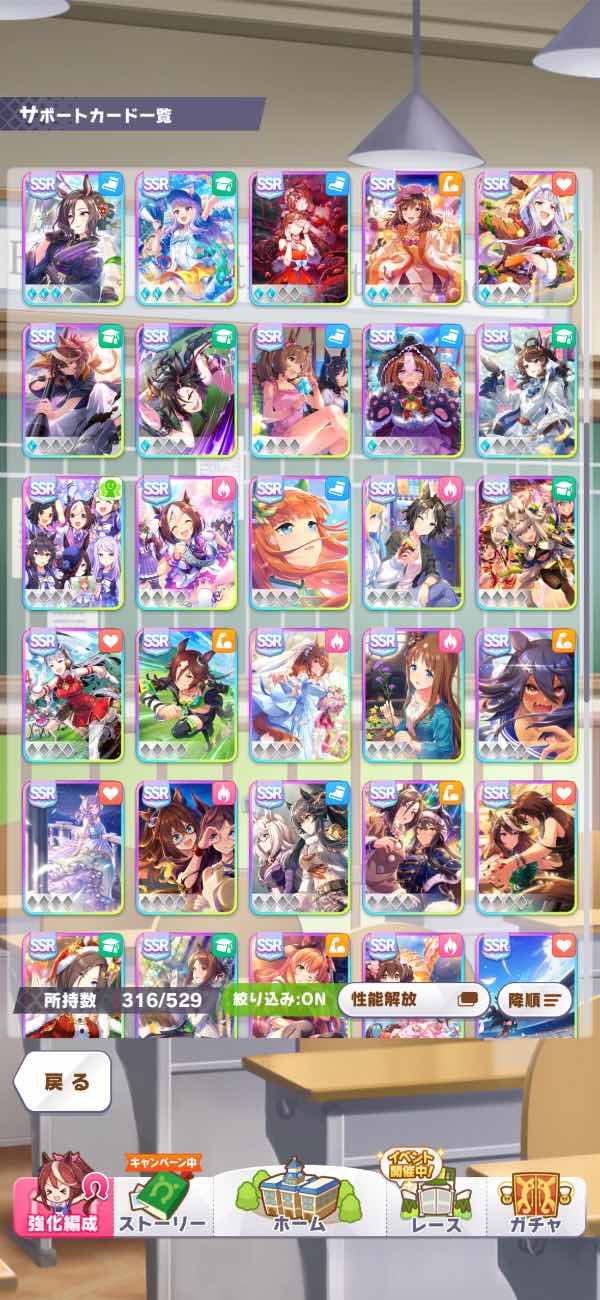Select the wedding dress SSR support card
The width and height of the screenshot is (600, 1300).
[x=300, y=695]
